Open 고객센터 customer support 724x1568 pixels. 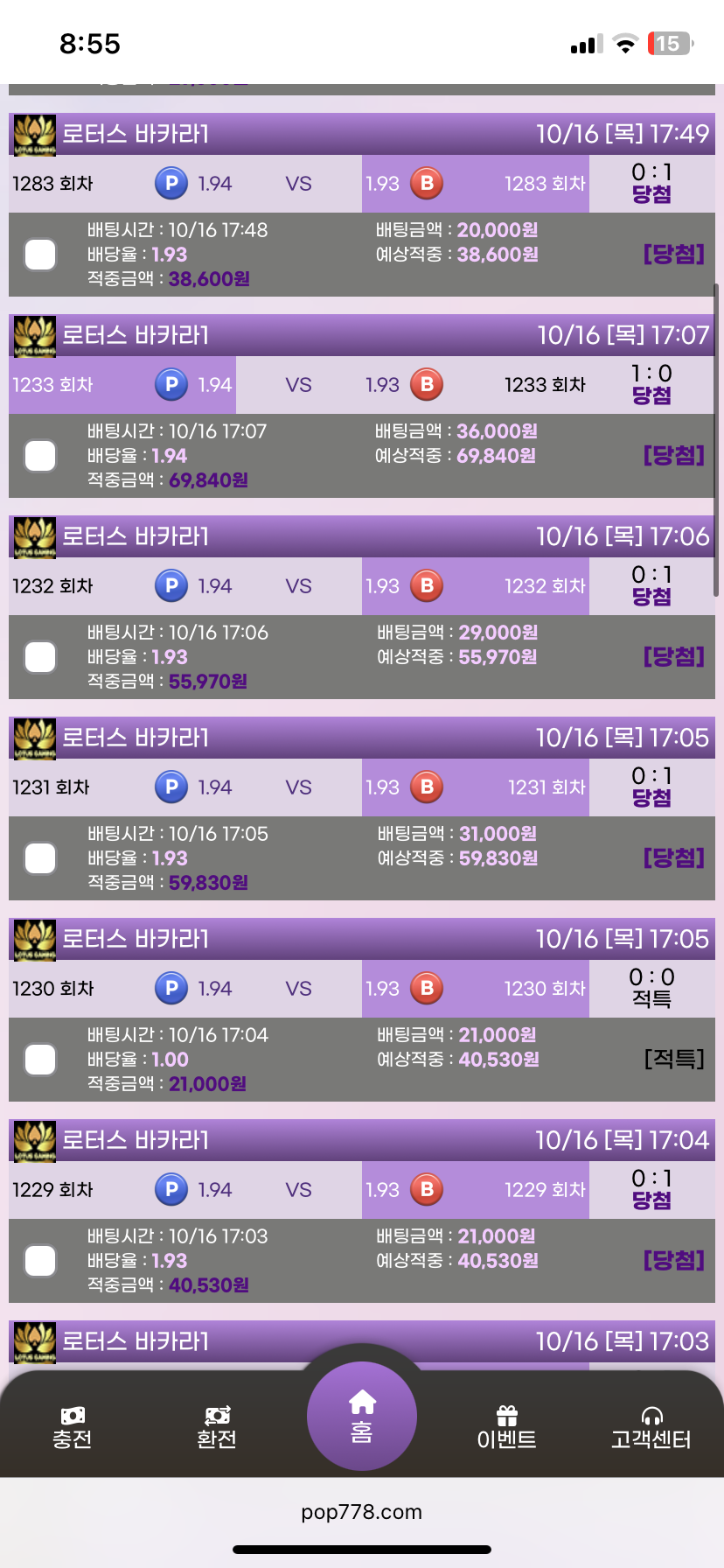(x=651, y=1427)
